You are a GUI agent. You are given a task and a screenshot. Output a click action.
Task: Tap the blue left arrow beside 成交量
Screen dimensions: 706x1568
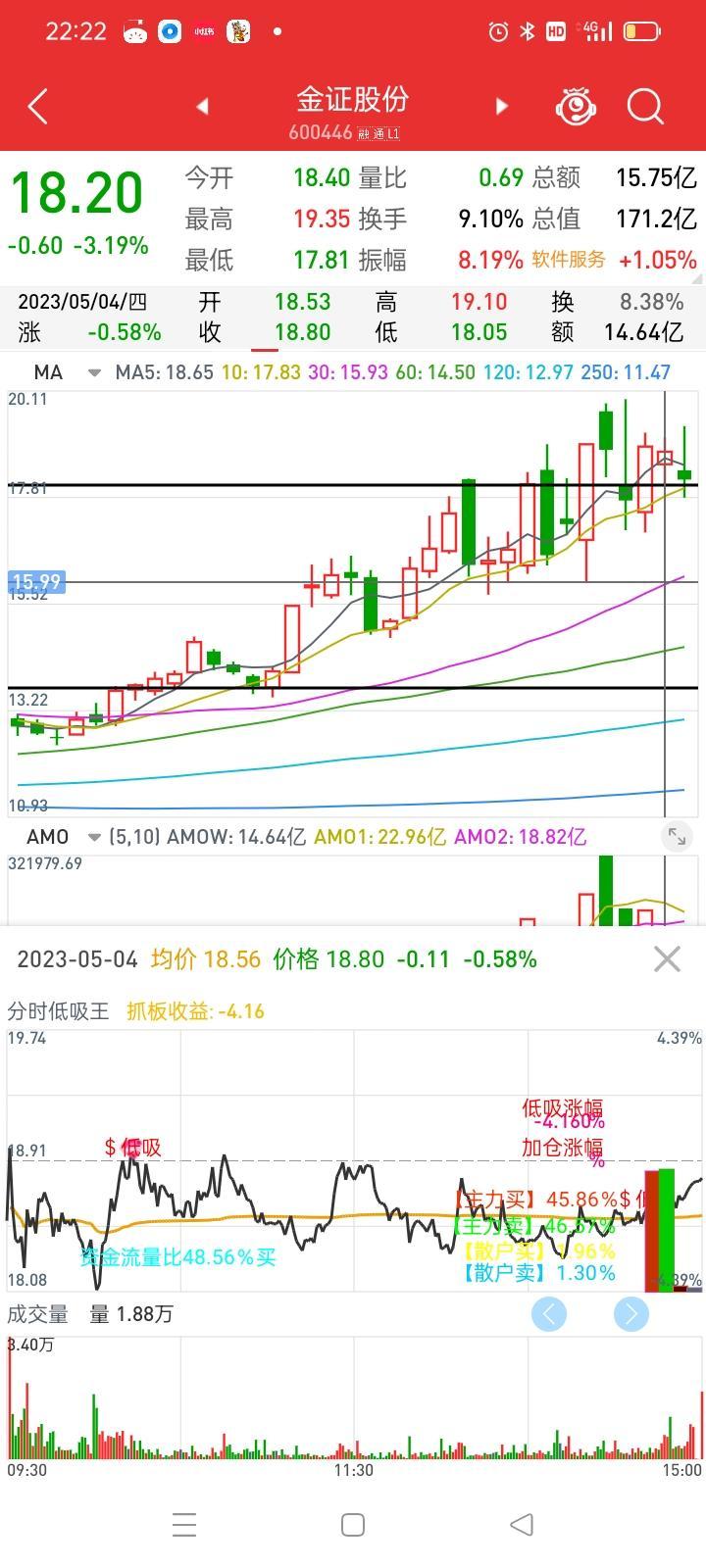click(x=549, y=1315)
